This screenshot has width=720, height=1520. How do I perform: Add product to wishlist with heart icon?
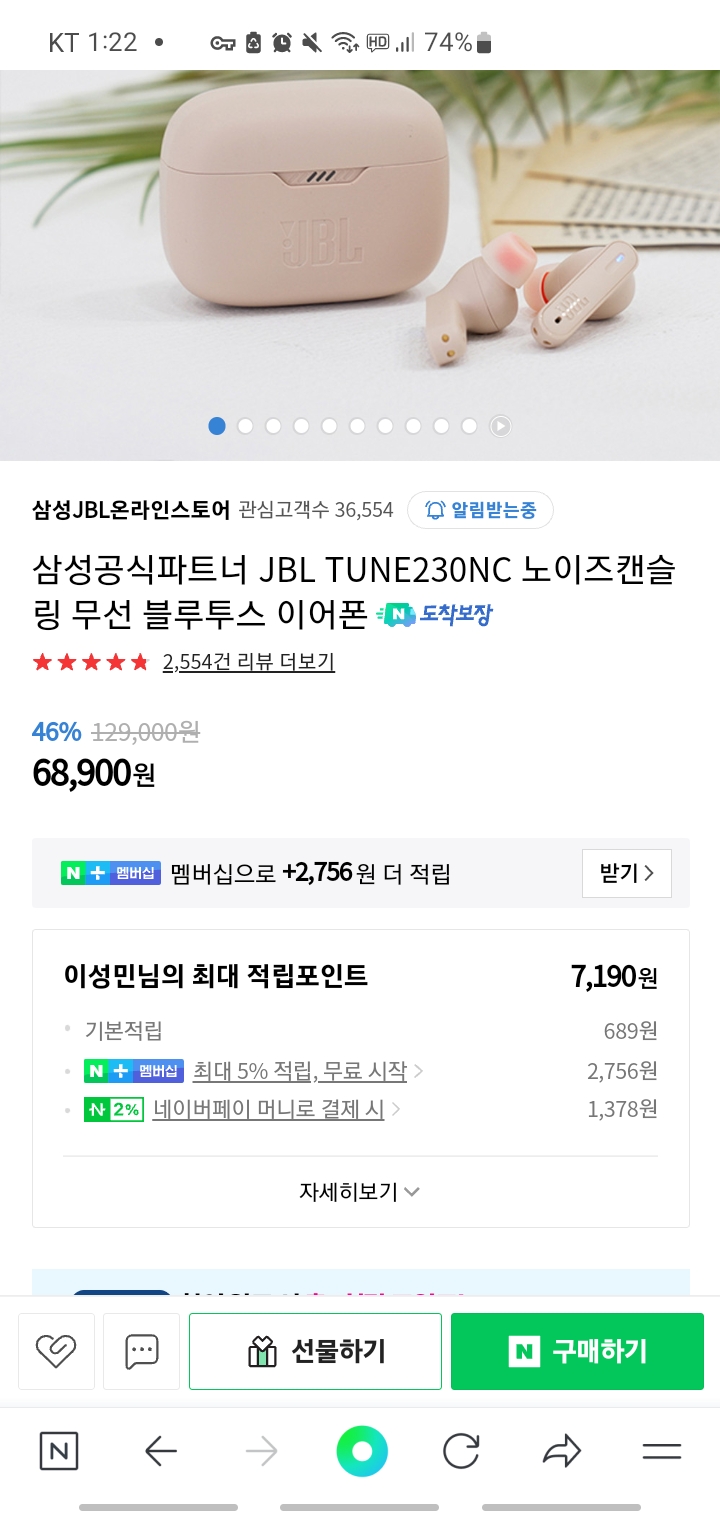[56, 1351]
